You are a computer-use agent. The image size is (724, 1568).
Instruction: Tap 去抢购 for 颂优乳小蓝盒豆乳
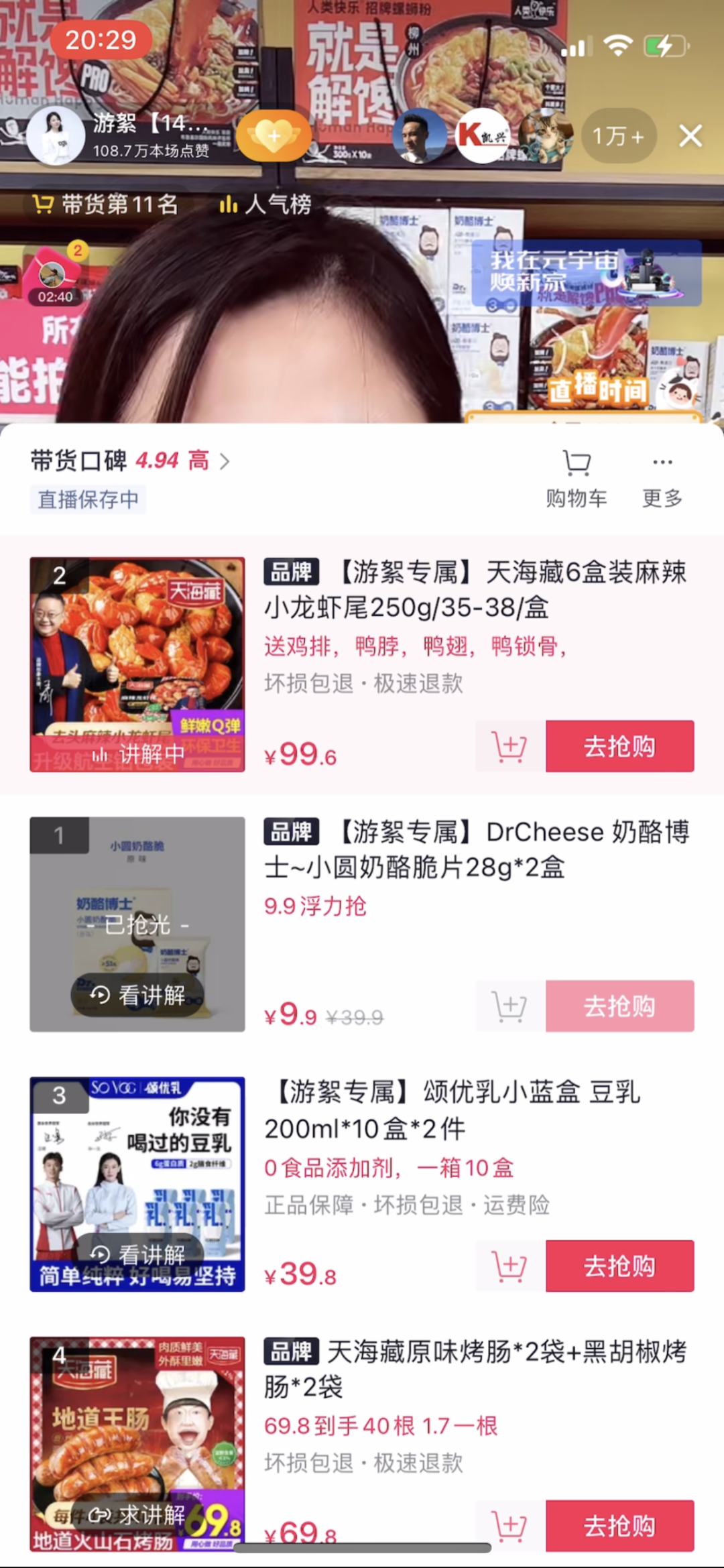click(619, 1266)
